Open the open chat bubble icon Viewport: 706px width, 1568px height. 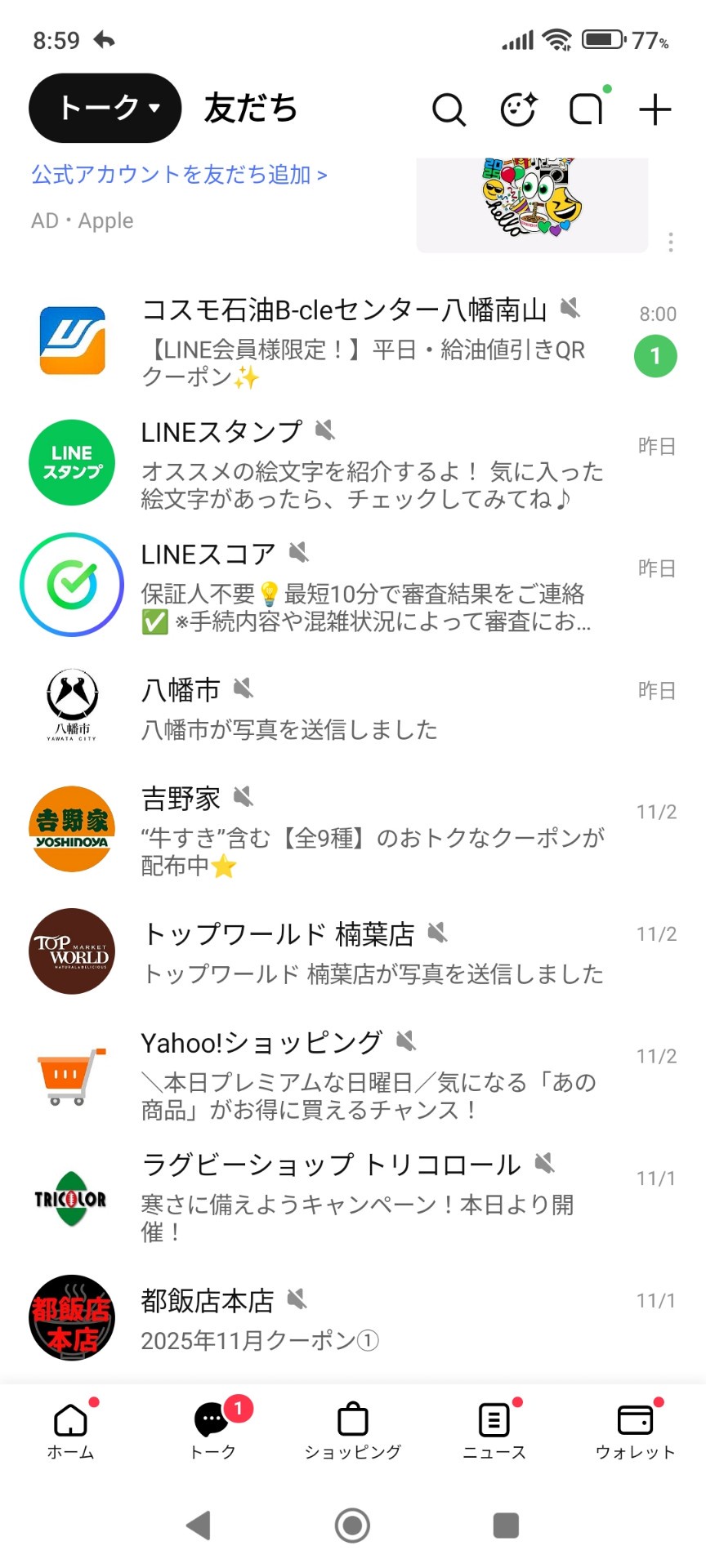coord(586,109)
